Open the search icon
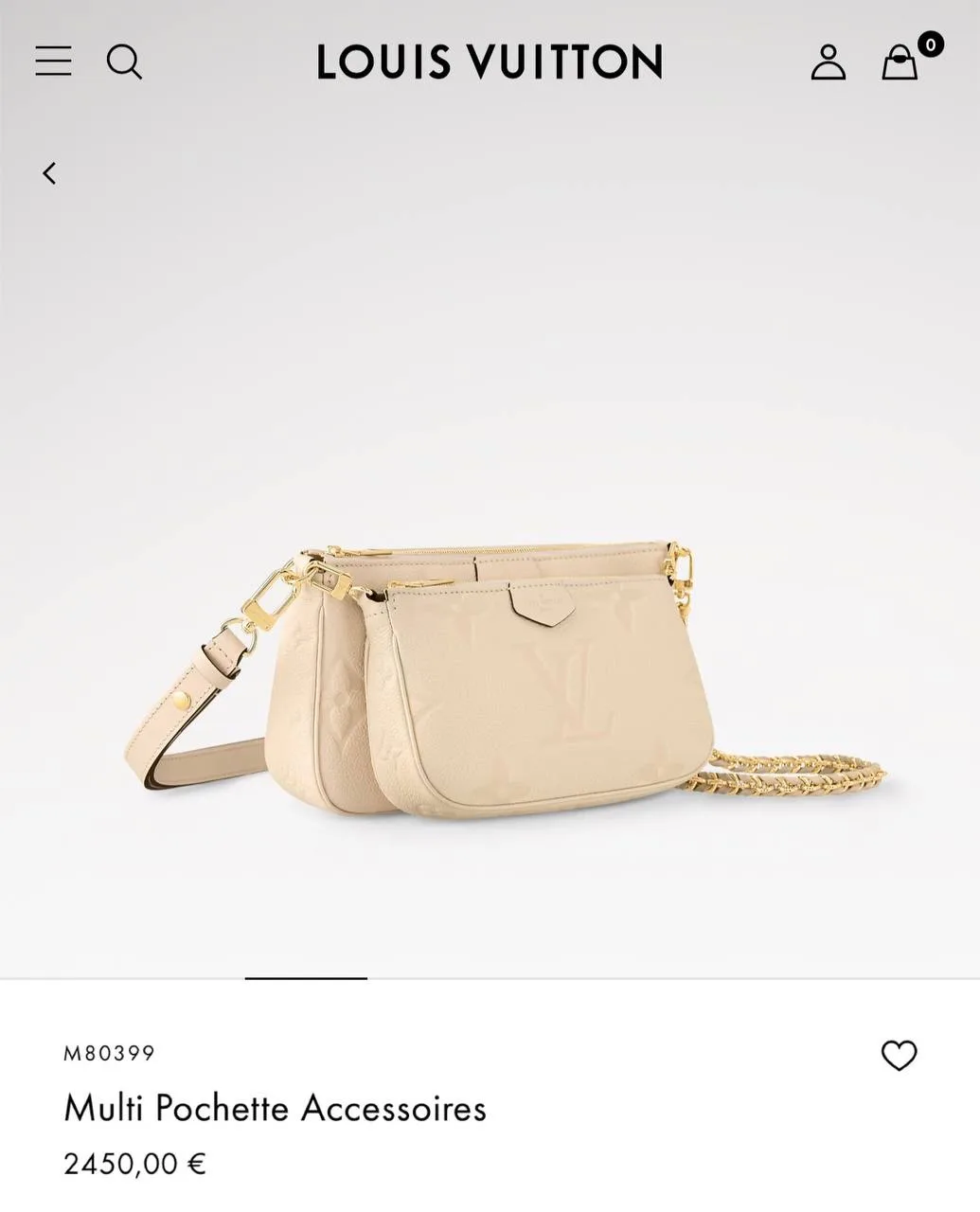 (x=124, y=62)
